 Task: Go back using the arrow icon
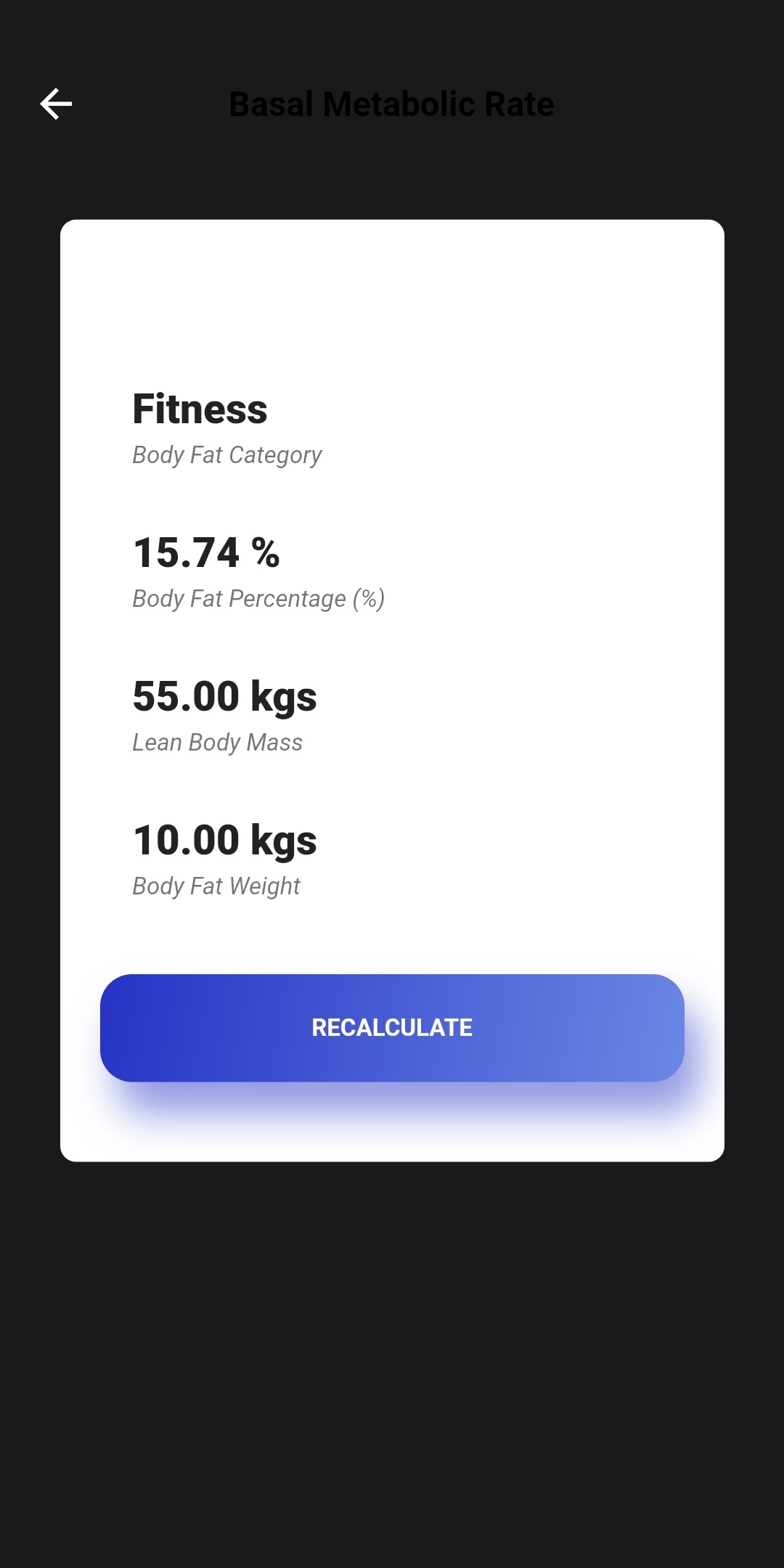coord(56,104)
